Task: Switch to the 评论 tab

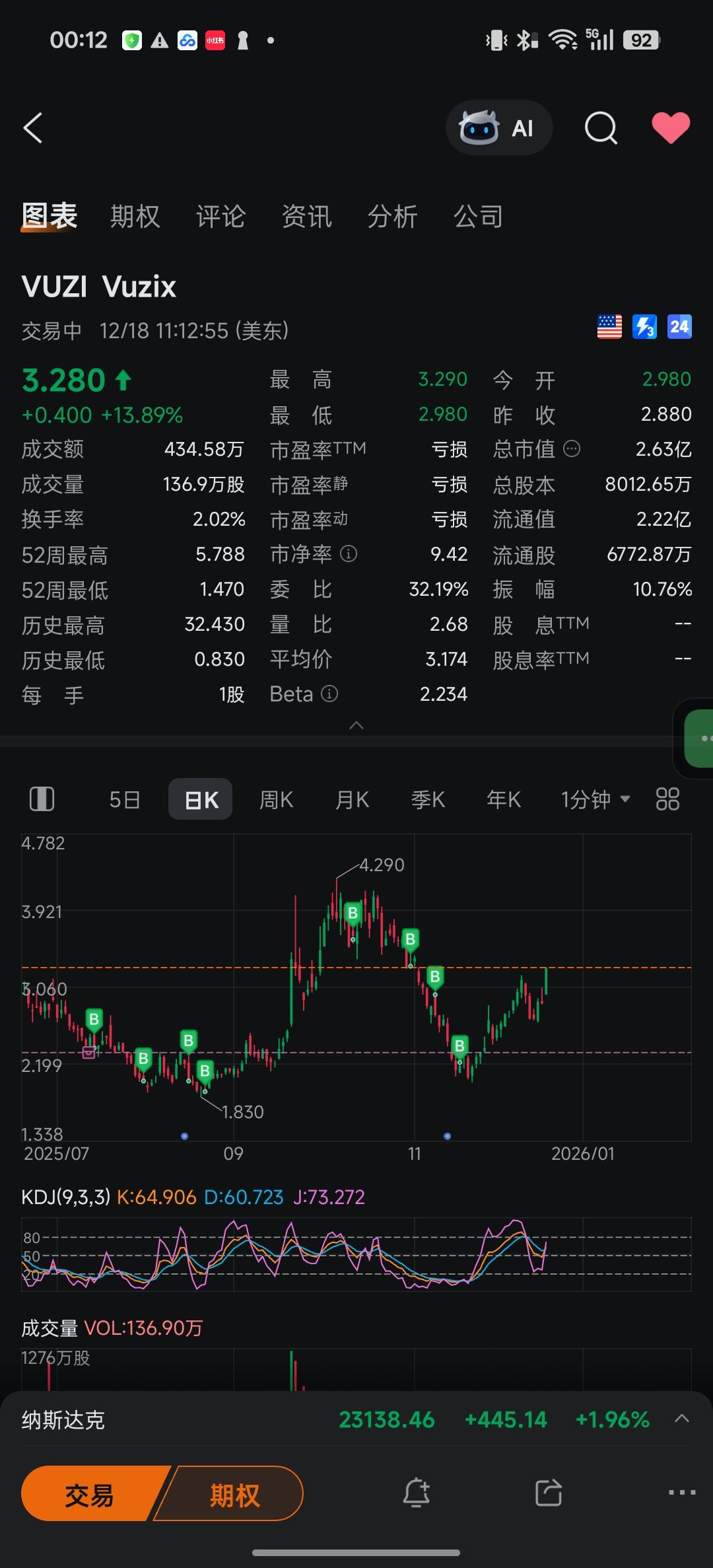Action: click(221, 217)
